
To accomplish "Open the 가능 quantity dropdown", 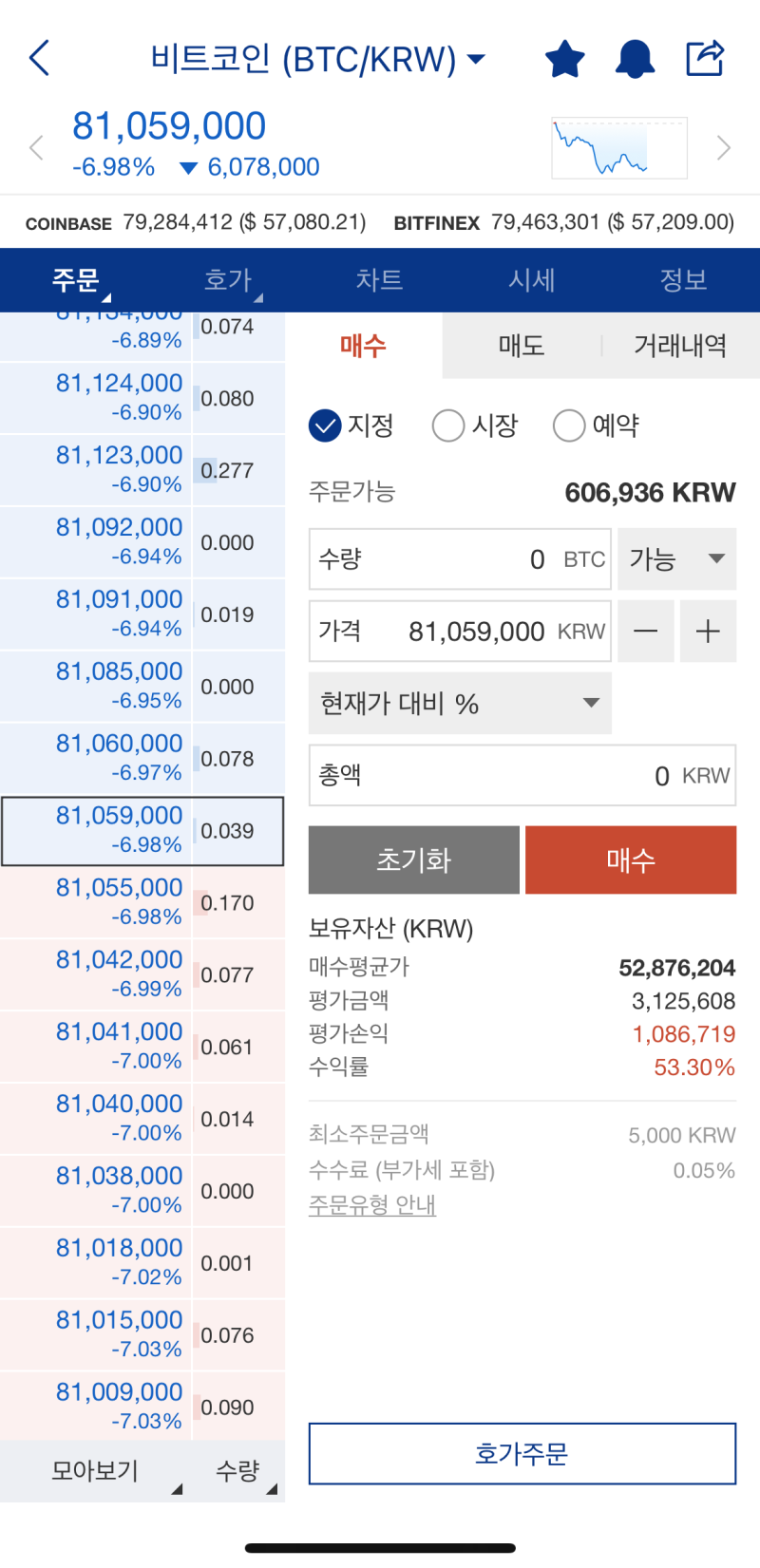I will 676,559.
